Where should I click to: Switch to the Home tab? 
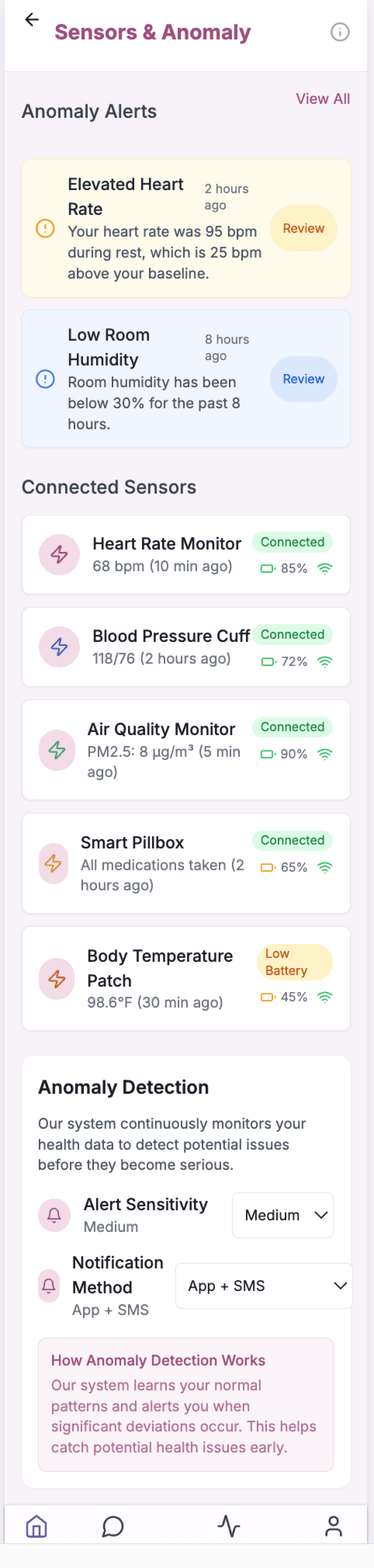click(x=36, y=1526)
